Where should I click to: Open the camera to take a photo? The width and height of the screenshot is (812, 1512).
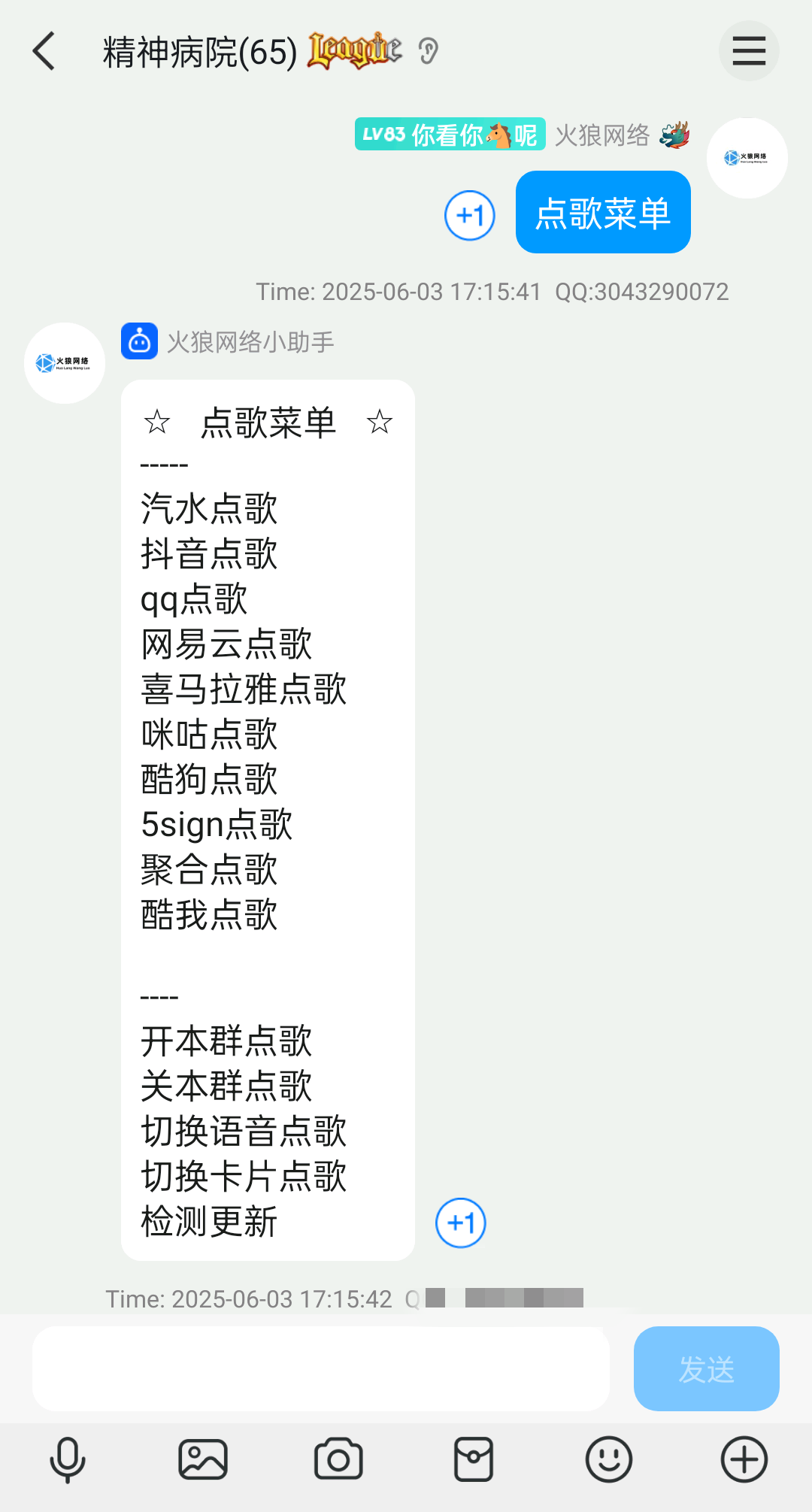point(338,1459)
